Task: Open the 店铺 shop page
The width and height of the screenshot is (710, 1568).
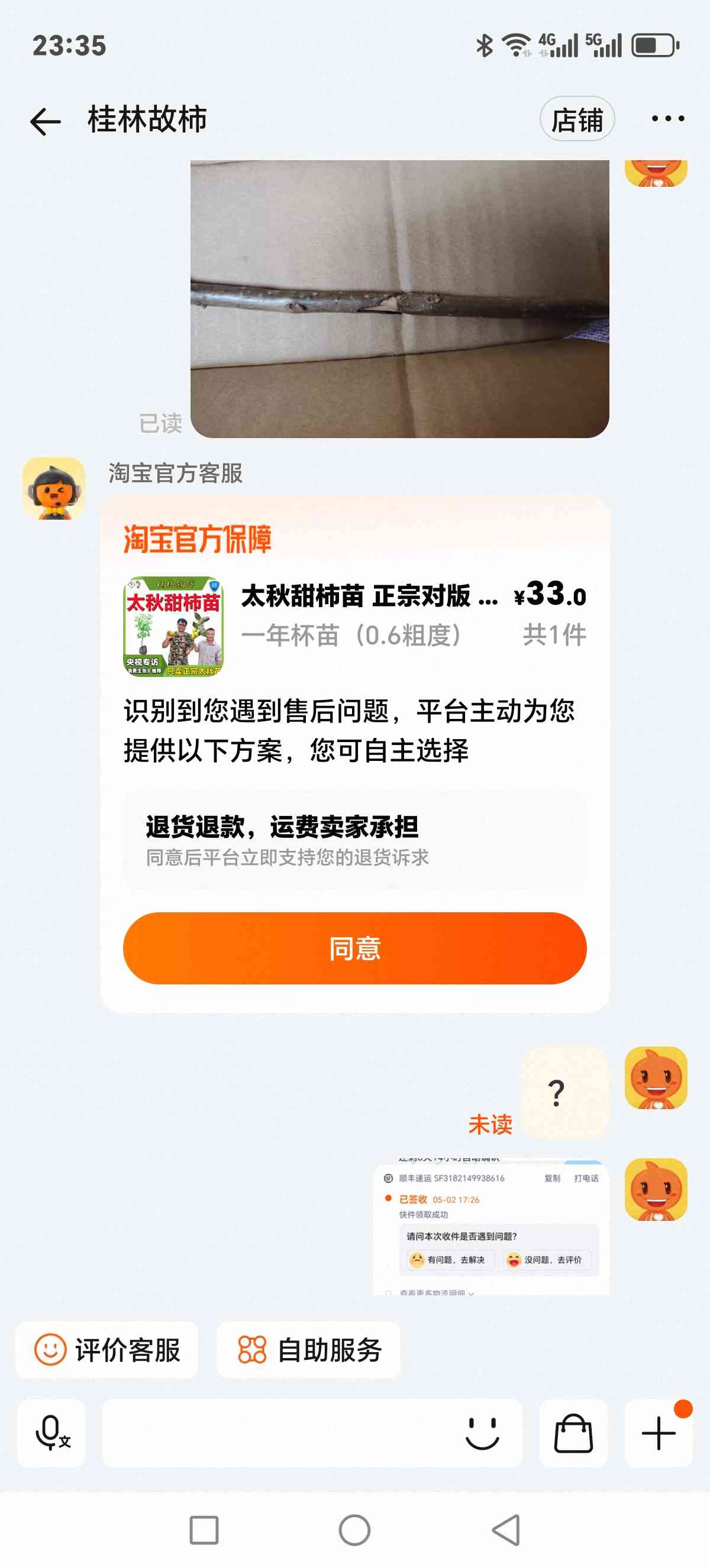Action: tap(577, 119)
